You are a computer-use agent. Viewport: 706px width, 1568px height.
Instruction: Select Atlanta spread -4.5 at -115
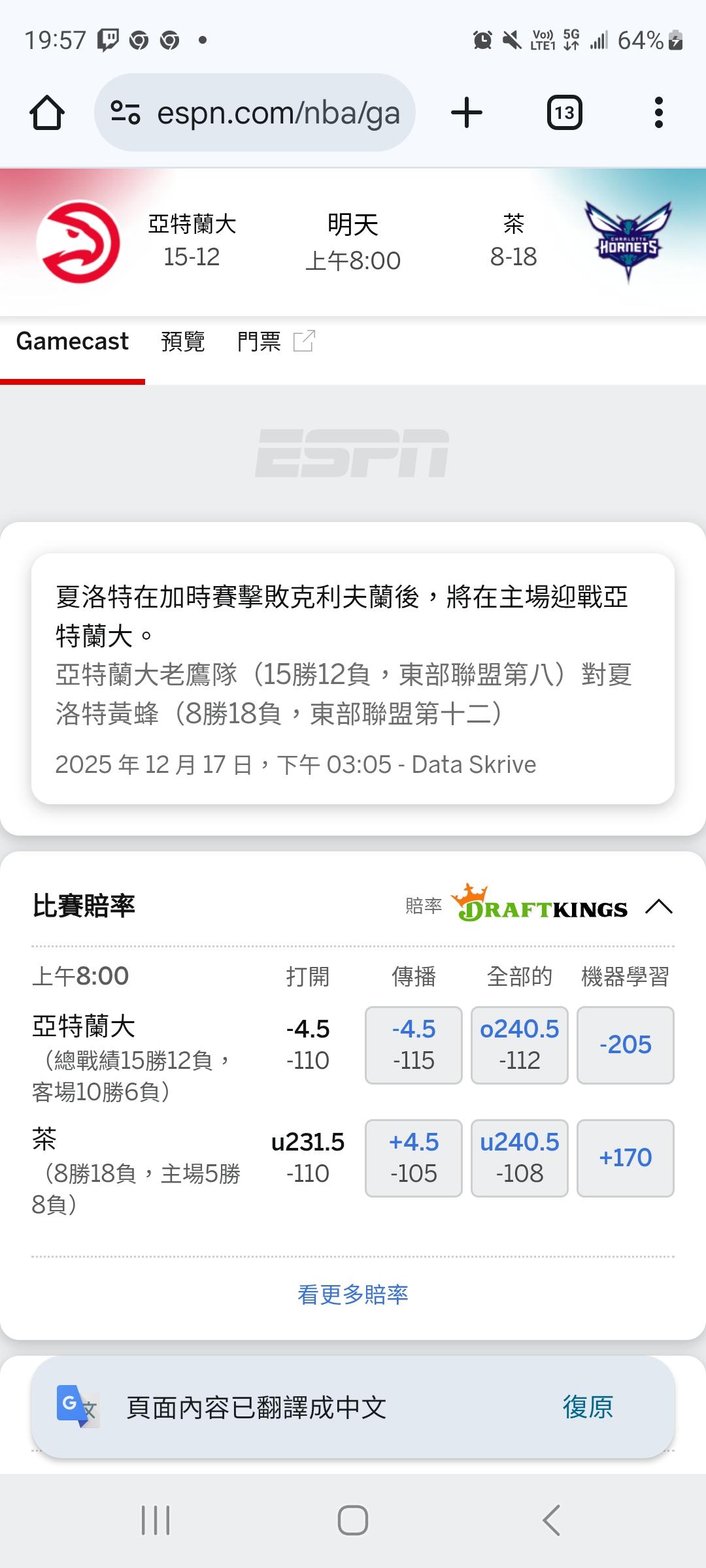(414, 1045)
